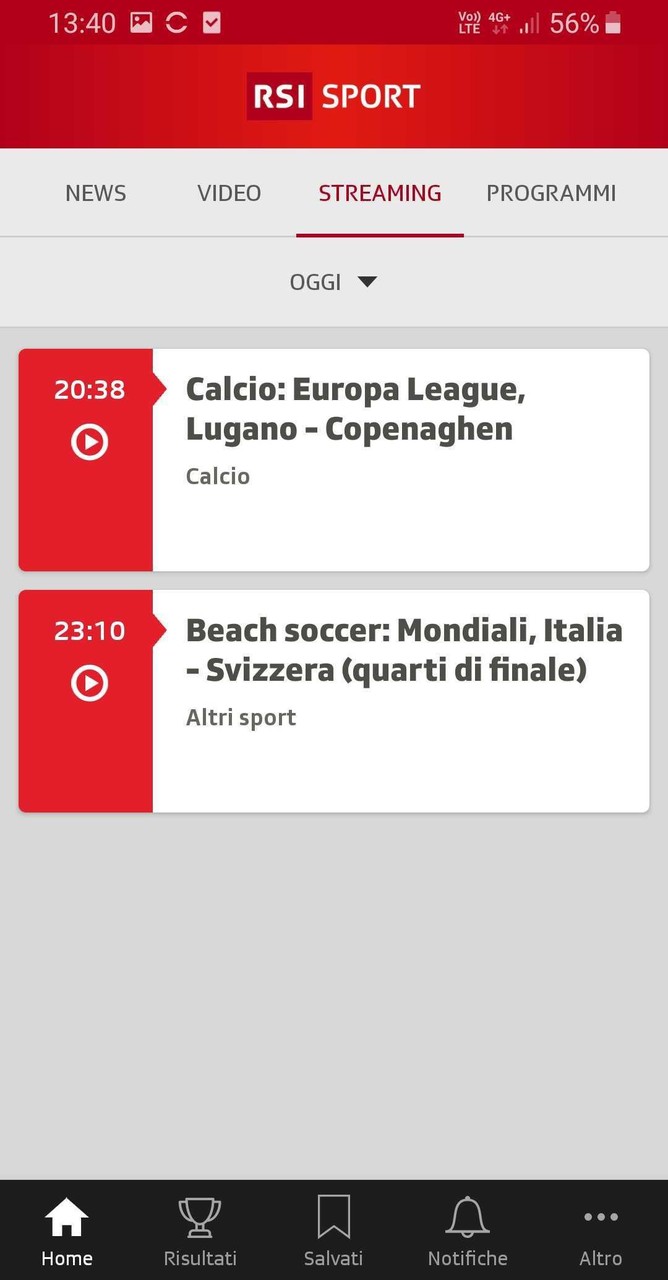Screen dimensions: 668x1280
Task: Play the 23:10 Beach soccer stream
Action: click(x=89, y=683)
